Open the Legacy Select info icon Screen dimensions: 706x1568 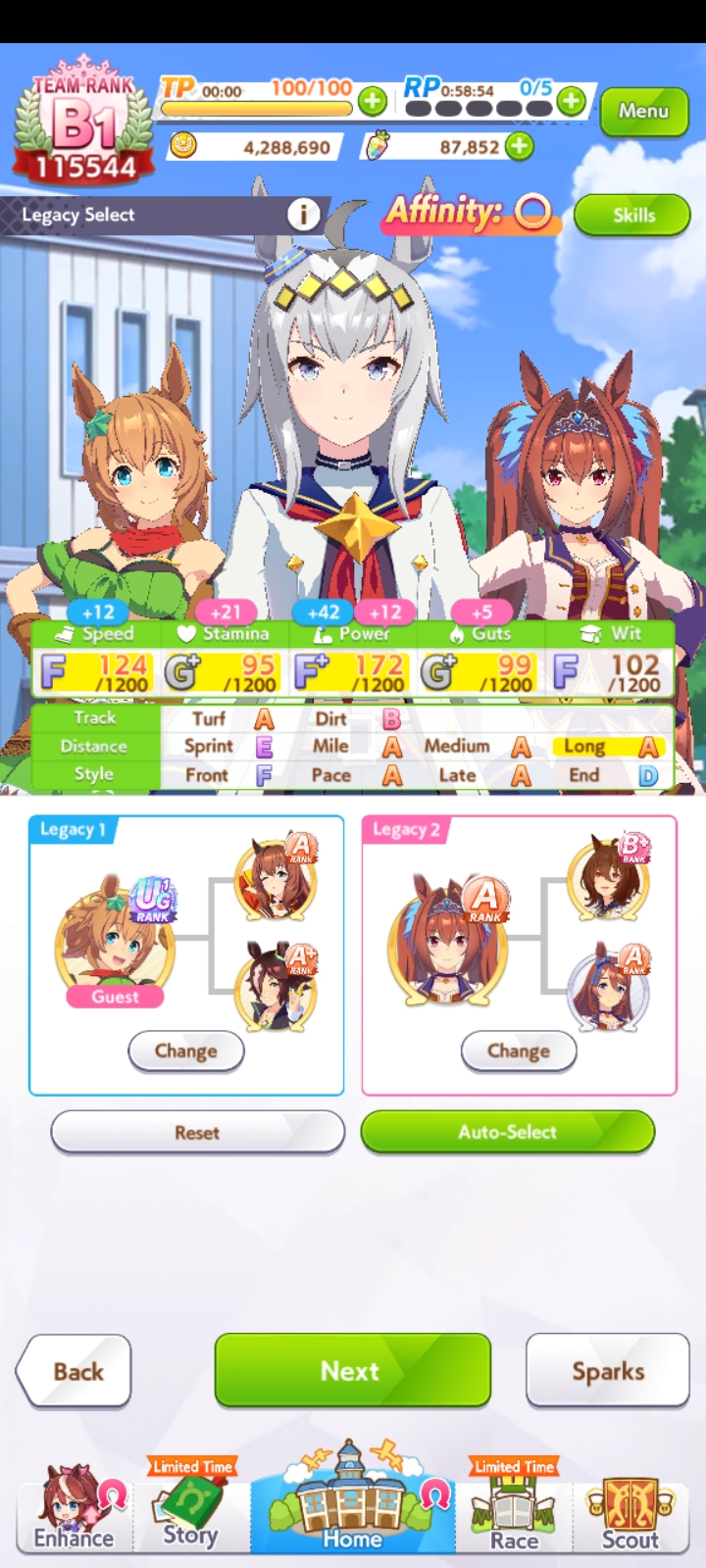click(x=303, y=215)
